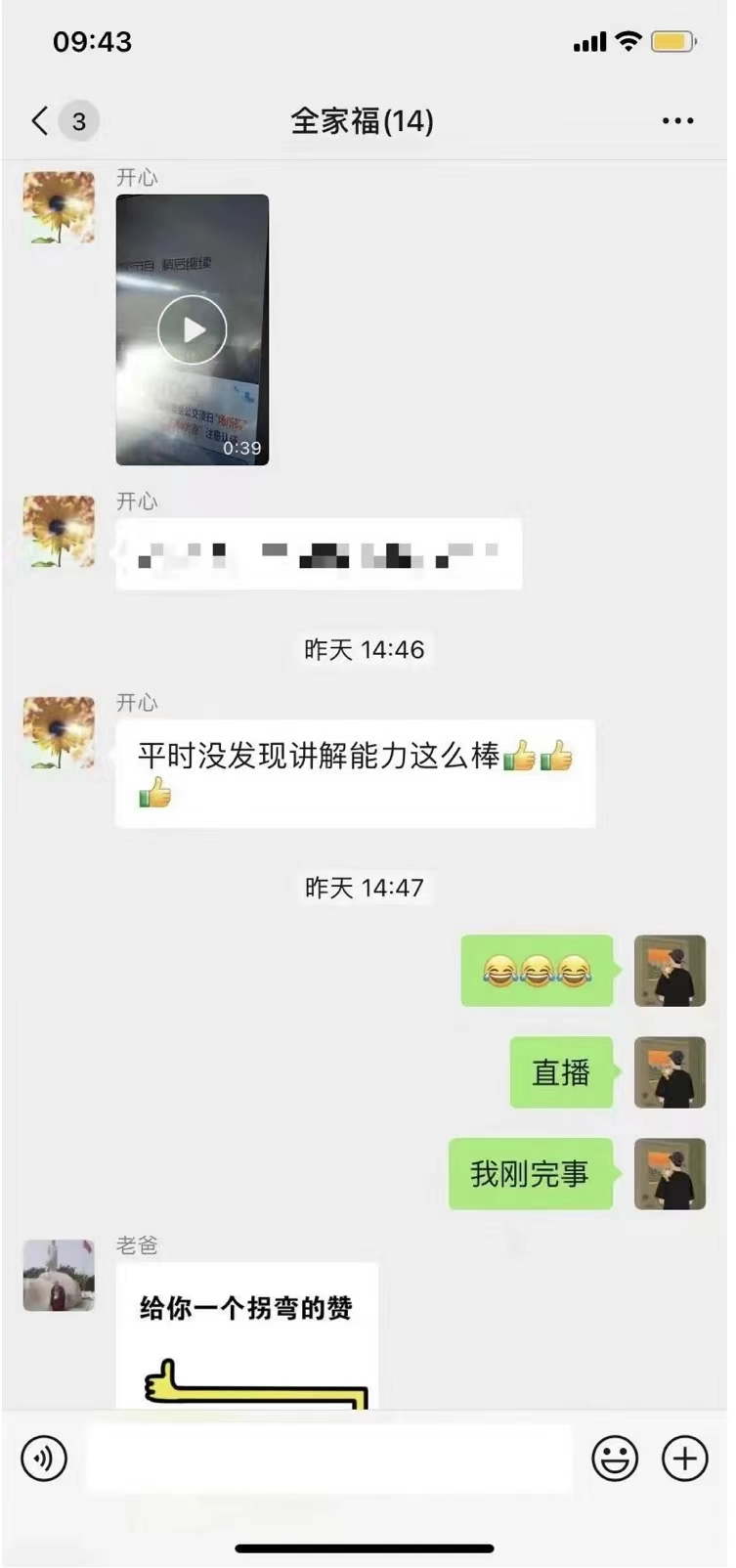Viewport: 736px width, 1568px height.
Task: Tap the message text field
Action: (328, 1459)
